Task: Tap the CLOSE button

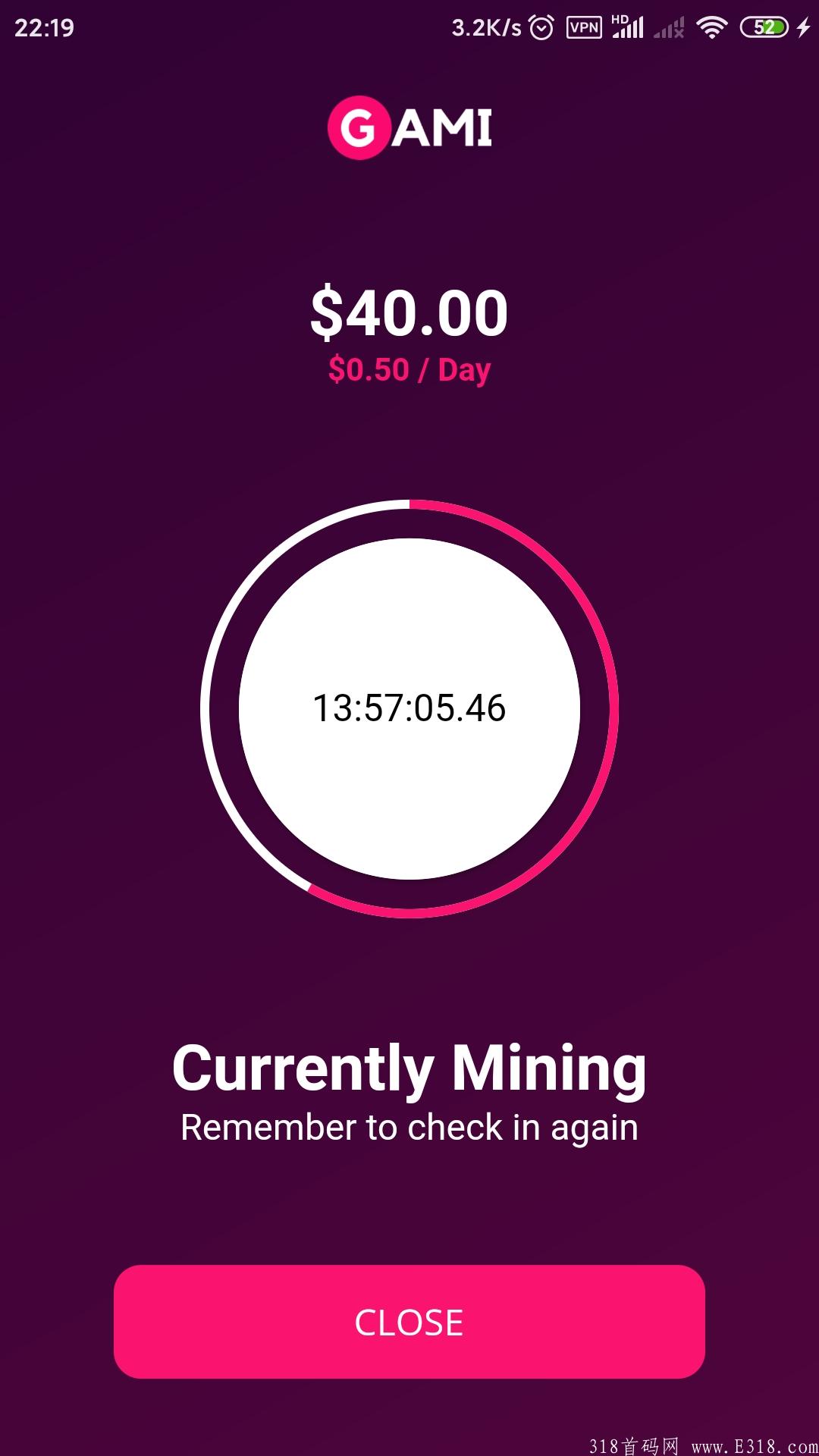Action: (409, 1322)
